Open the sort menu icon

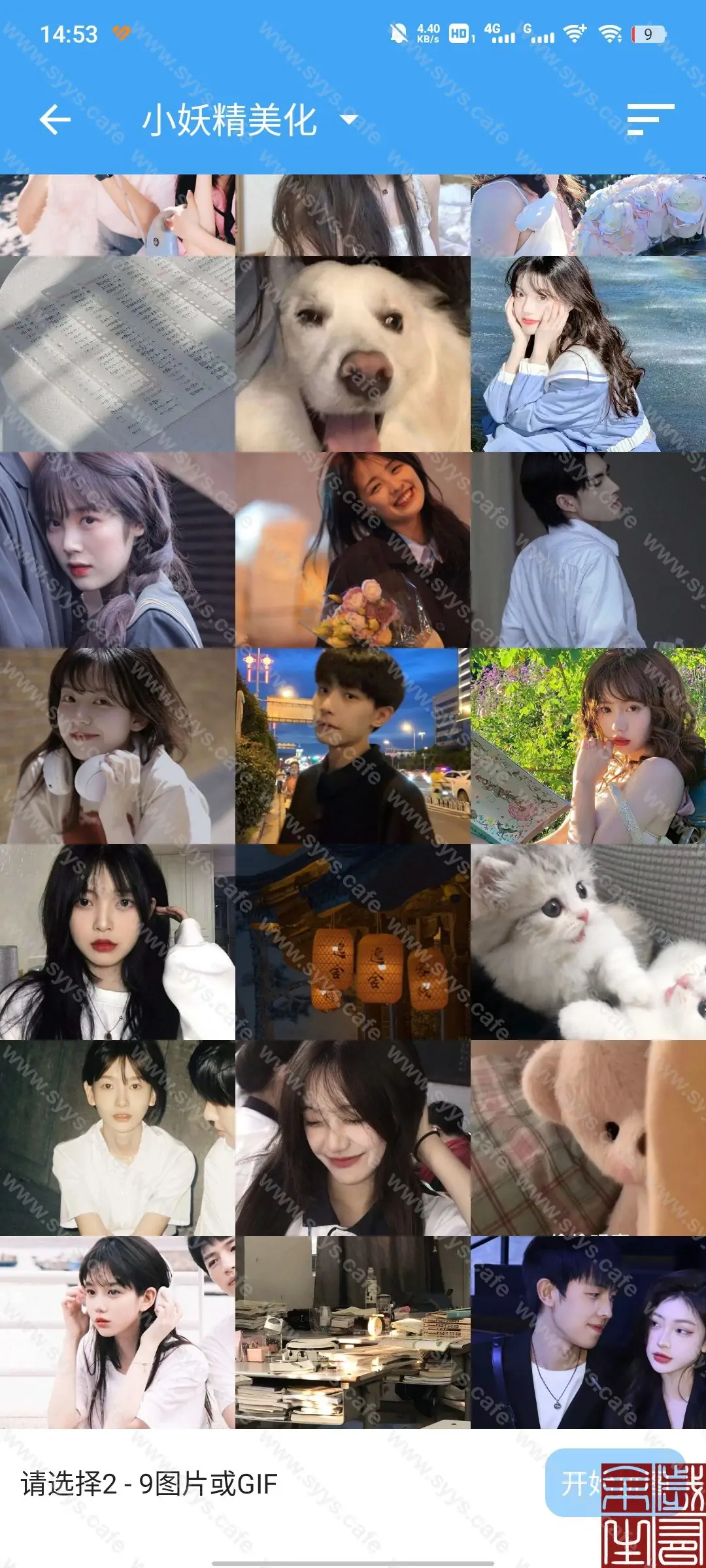pos(650,120)
